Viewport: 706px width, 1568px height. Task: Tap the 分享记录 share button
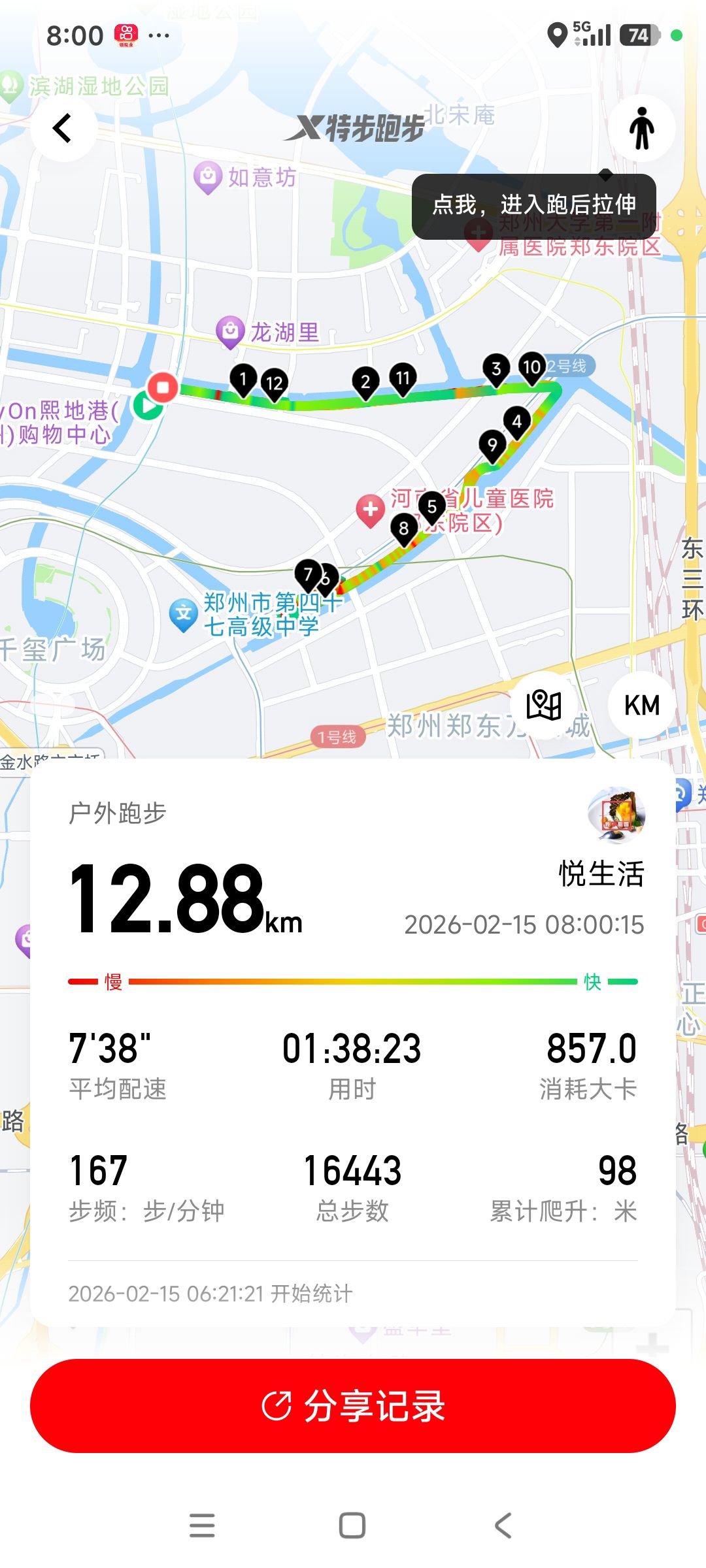click(353, 1405)
